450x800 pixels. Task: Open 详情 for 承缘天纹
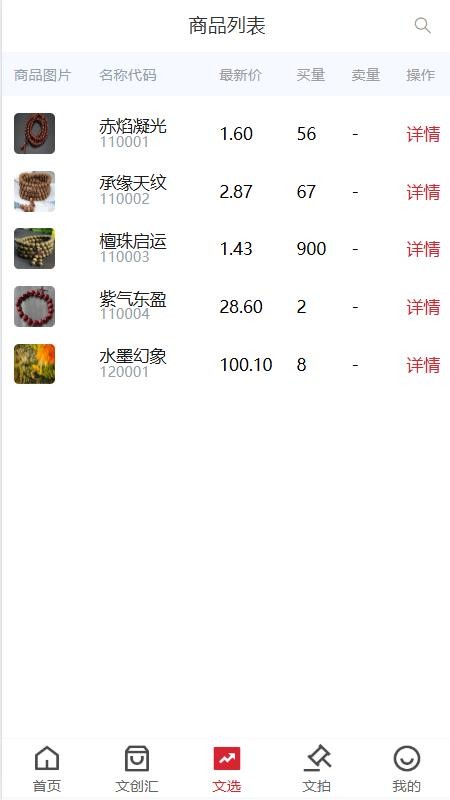pyautogui.click(x=423, y=192)
